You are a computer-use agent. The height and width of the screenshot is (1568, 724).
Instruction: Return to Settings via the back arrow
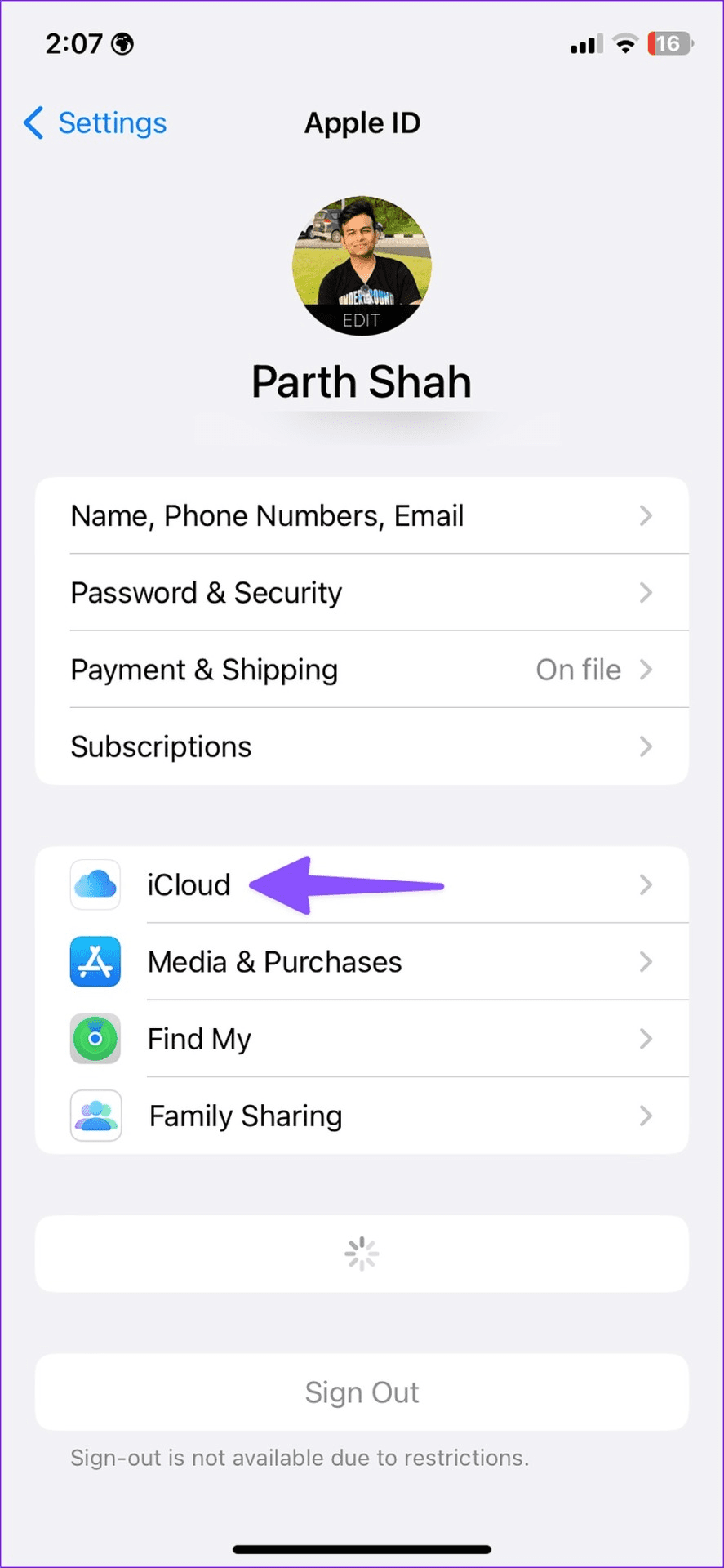click(33, 122)
